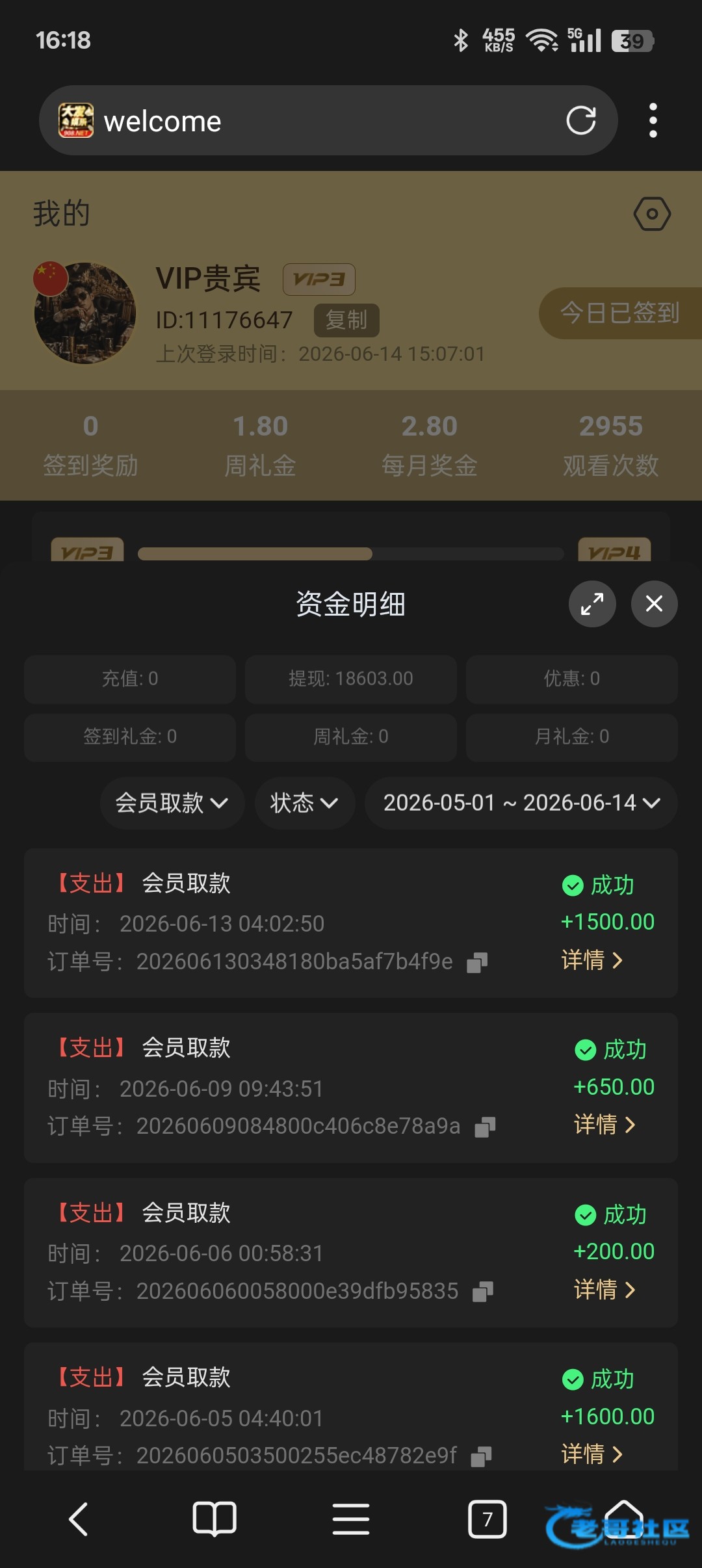Open the browser bookmarks book icon
Image resolution: width=702 pixels, height=1568 pixels.
[214, 1519]
